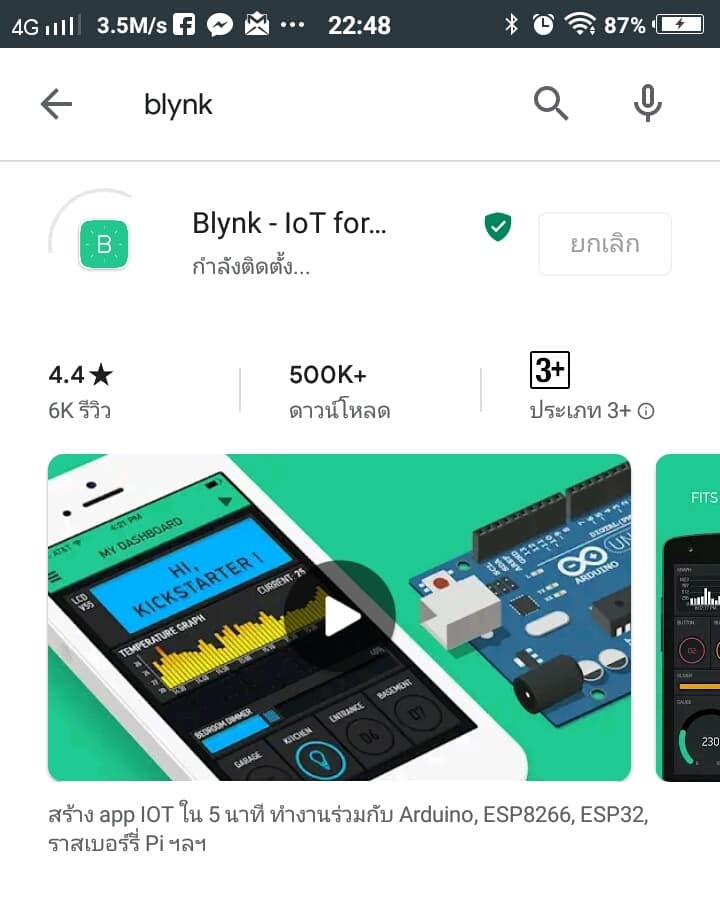Open the content rating info icon
720x900 pixels.
tap(646, 411)
